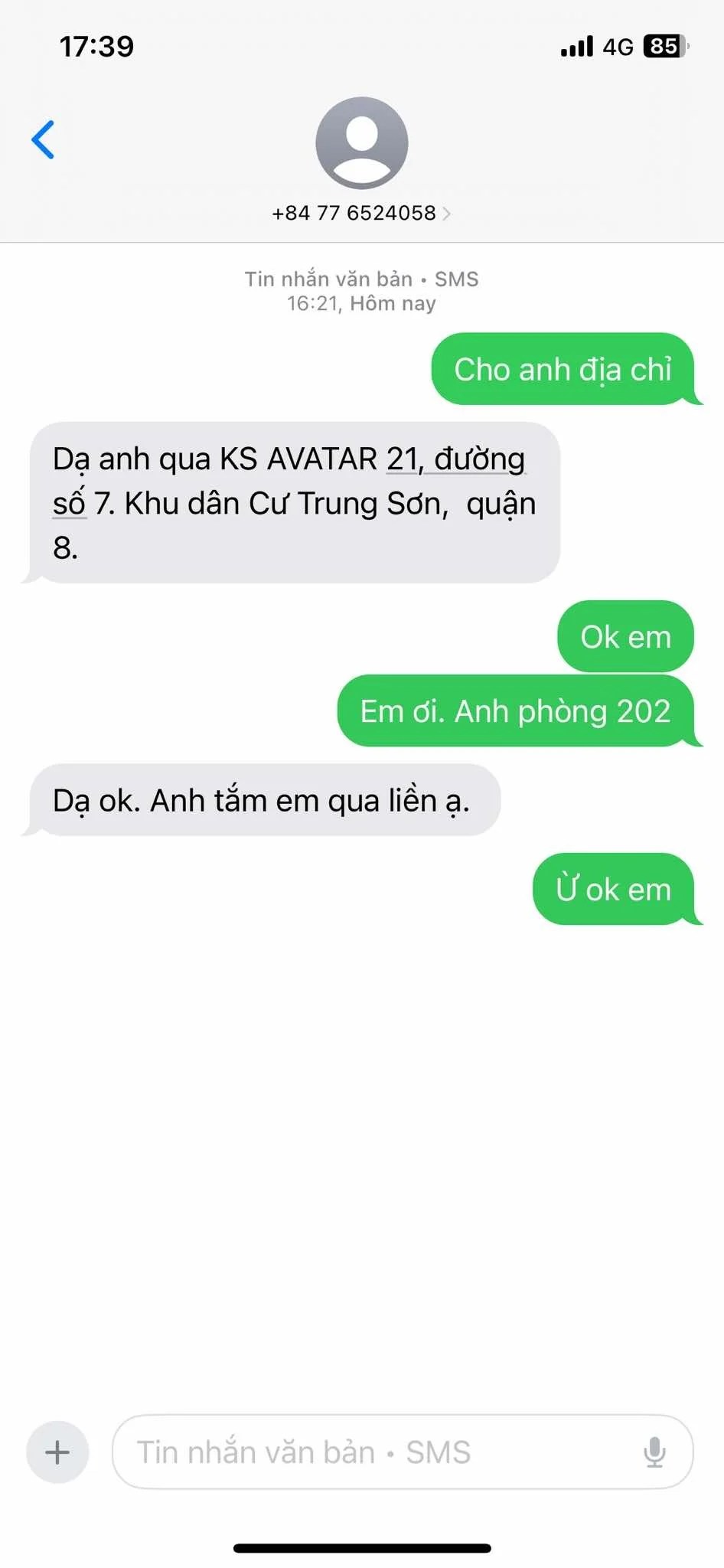This screenshot has width=724, height=1568.
Task: Go back to the messages list
Action: [x=43, y=140]
